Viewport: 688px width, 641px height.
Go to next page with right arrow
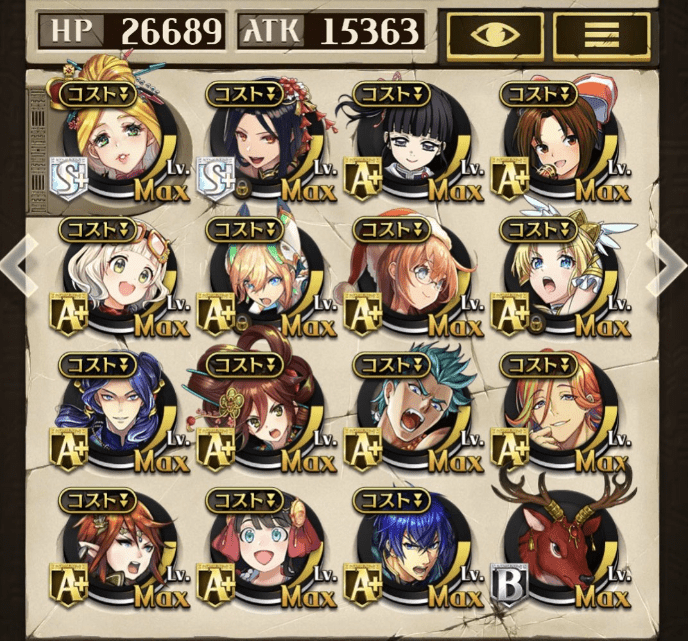click(x=671, y=263)
